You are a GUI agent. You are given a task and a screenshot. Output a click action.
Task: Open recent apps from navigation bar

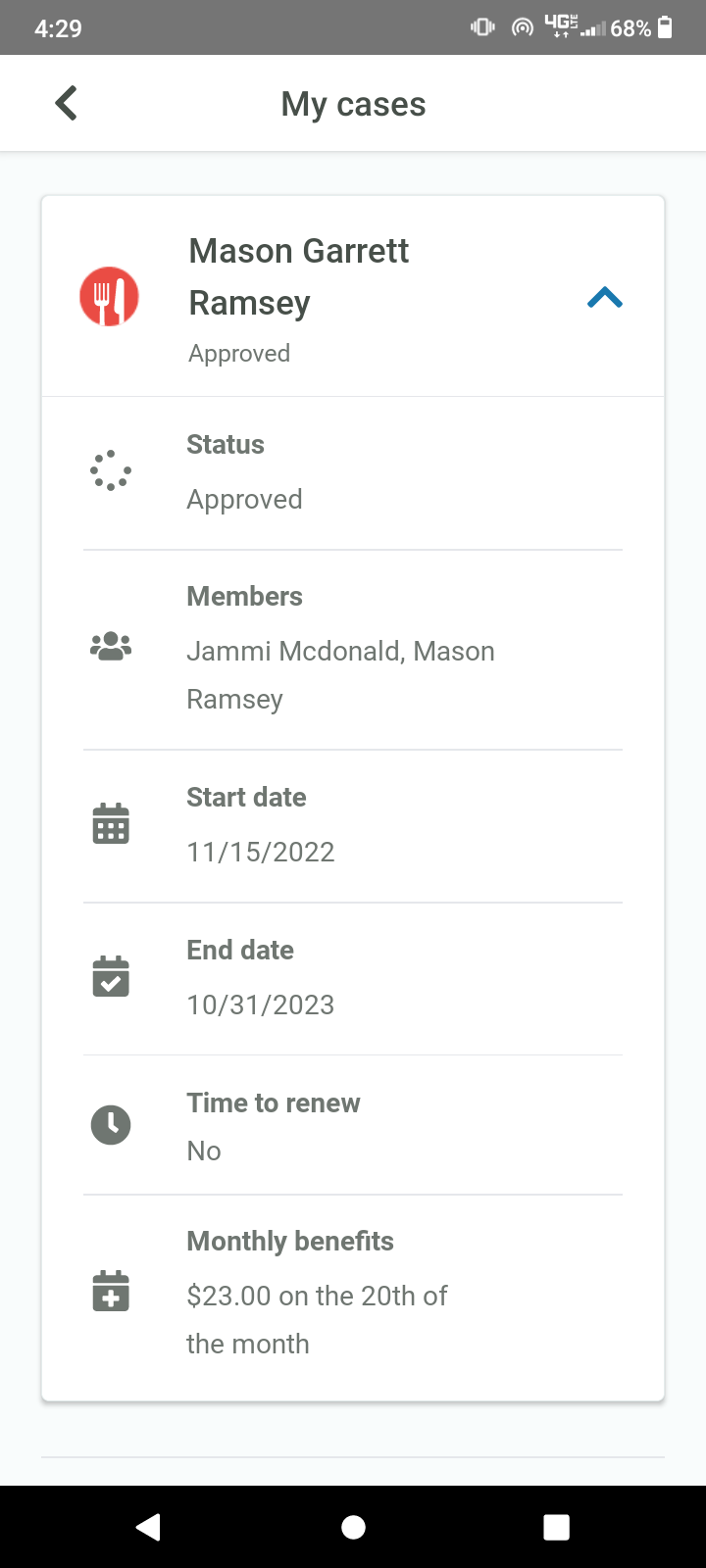pos(556,1527)
